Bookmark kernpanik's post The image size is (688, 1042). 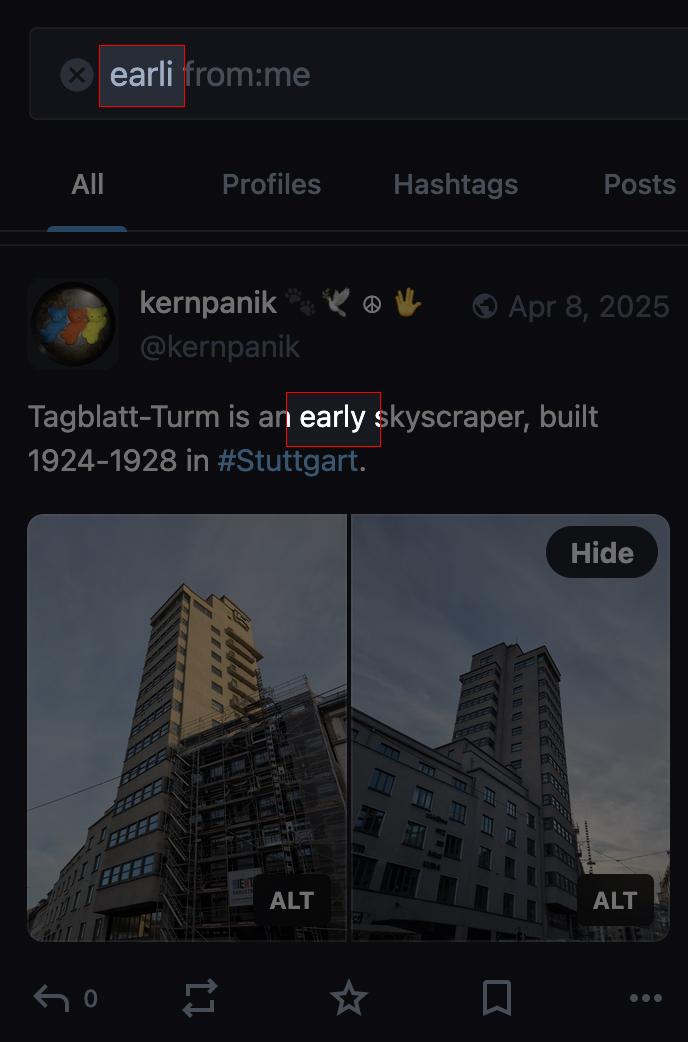(x=496, y=998)
